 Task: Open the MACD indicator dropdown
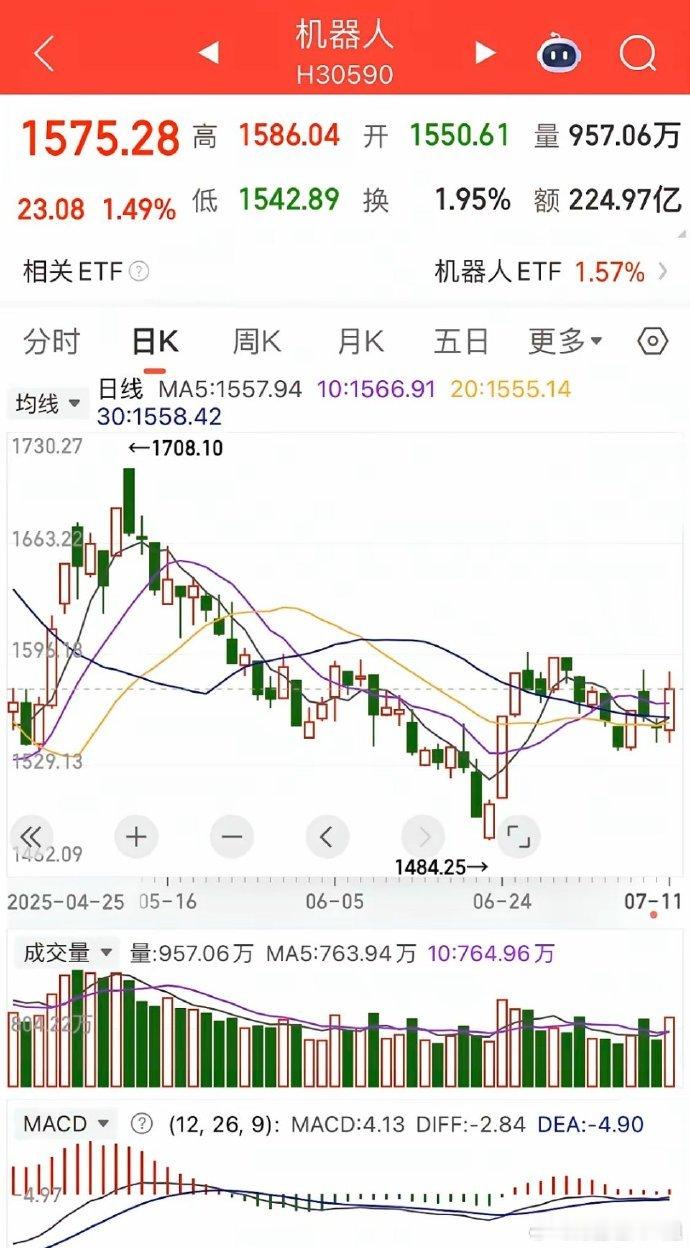coord(64,1124)
